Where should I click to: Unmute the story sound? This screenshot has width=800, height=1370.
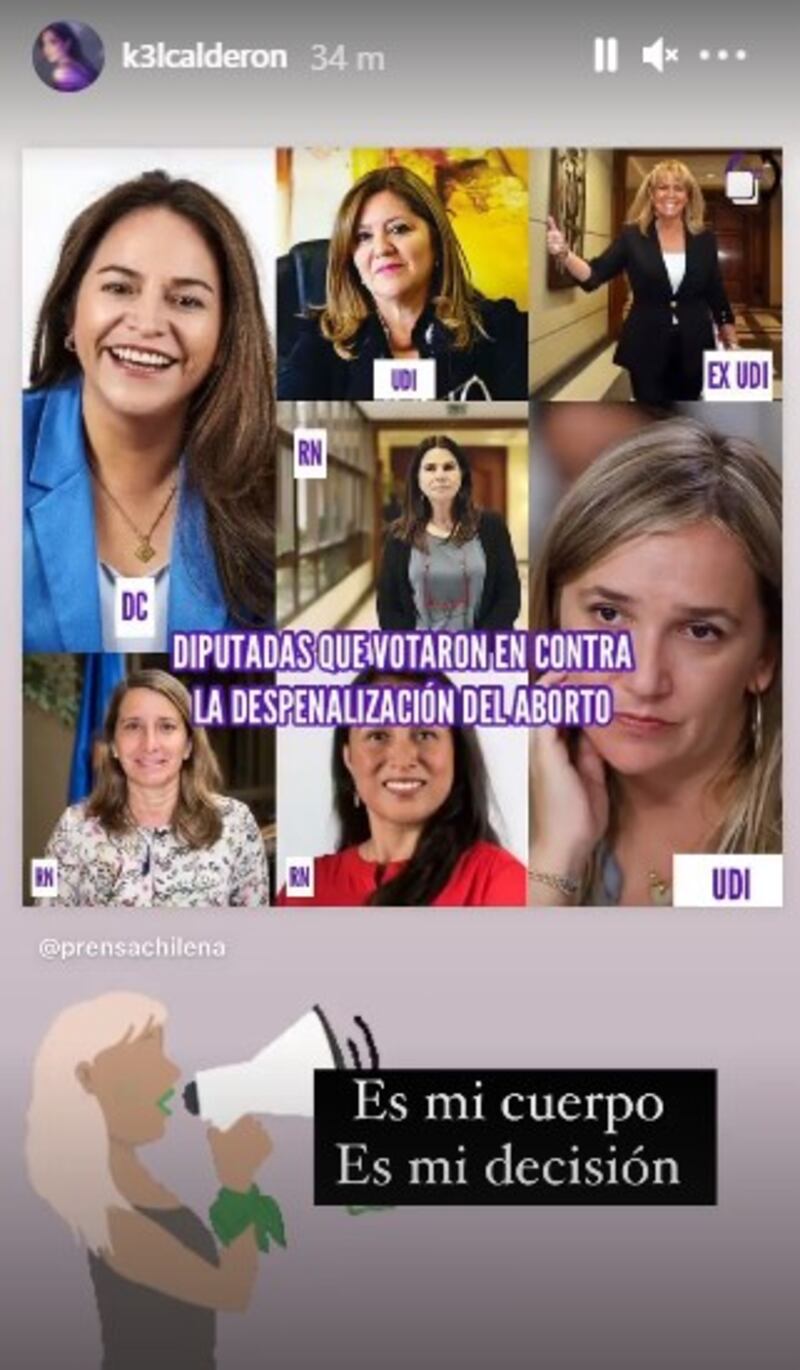(659, 56)
